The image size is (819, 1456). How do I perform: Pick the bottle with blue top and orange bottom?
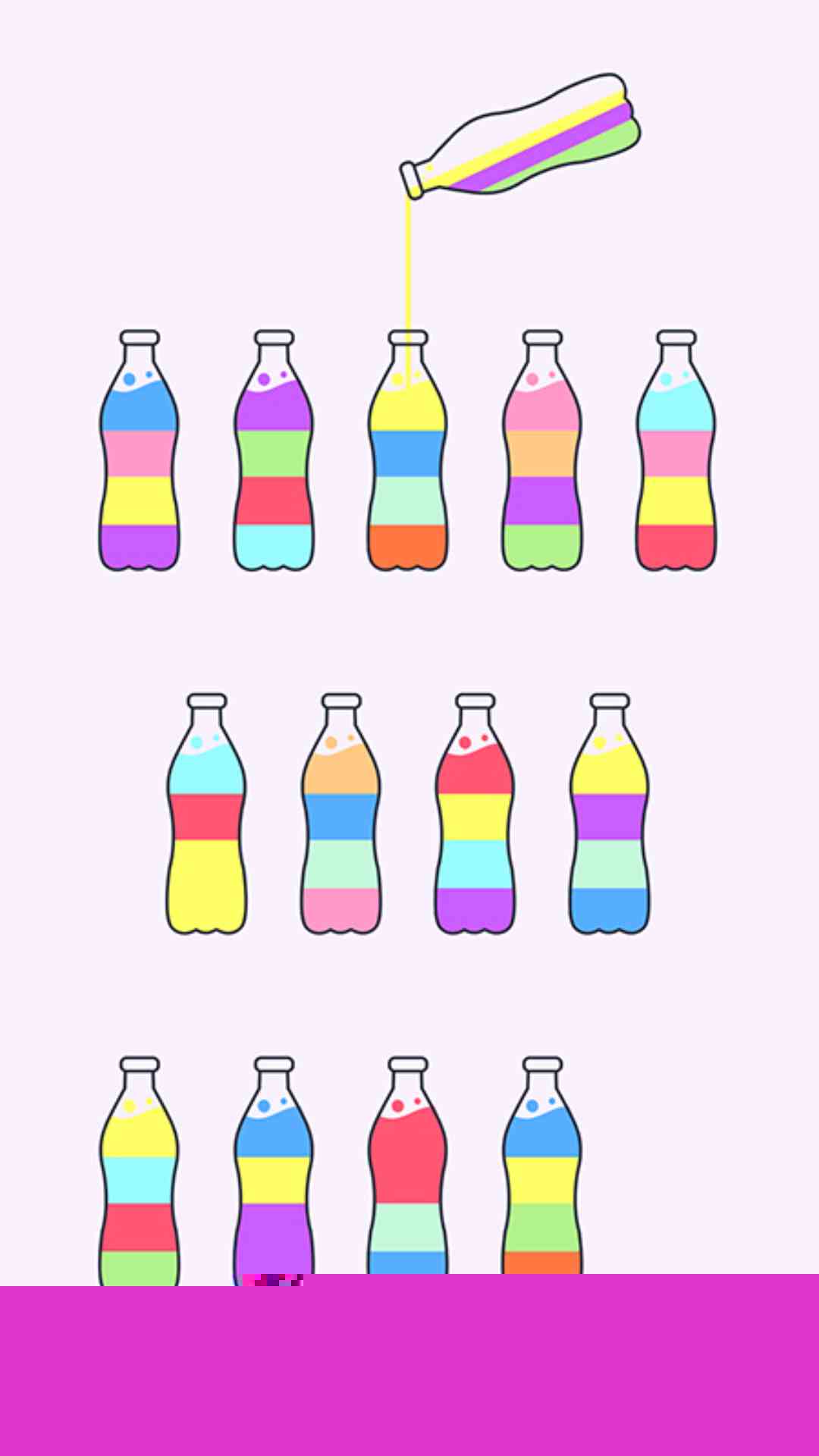[542, 1175]
